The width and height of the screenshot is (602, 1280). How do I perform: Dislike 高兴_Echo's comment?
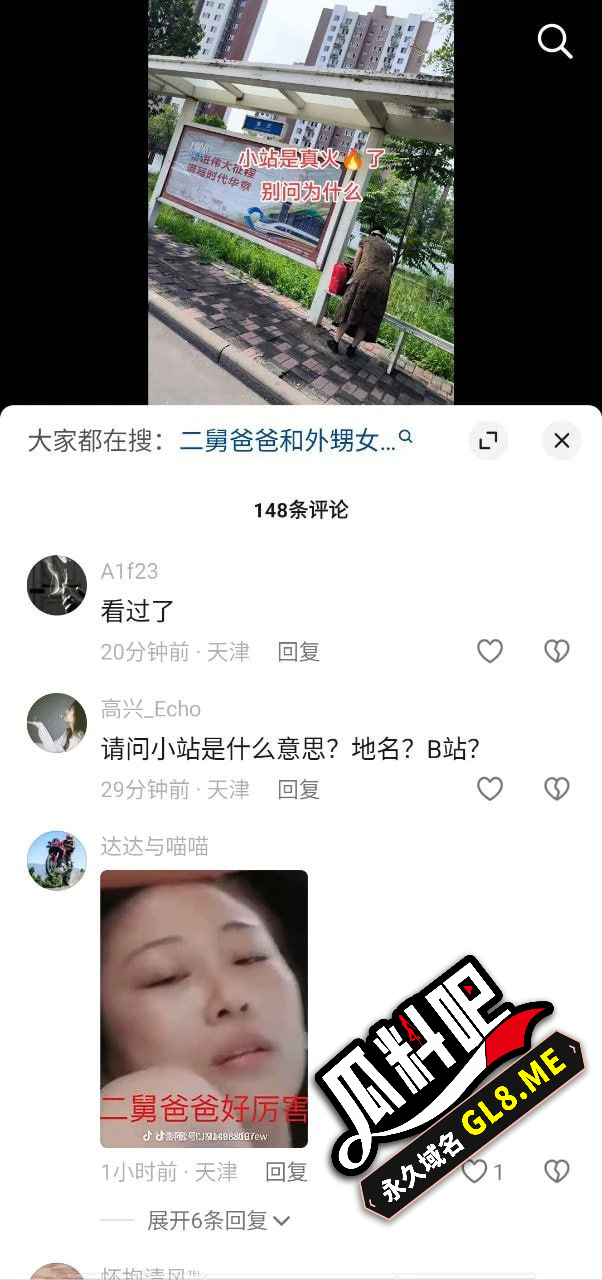(x=556, y=790)
